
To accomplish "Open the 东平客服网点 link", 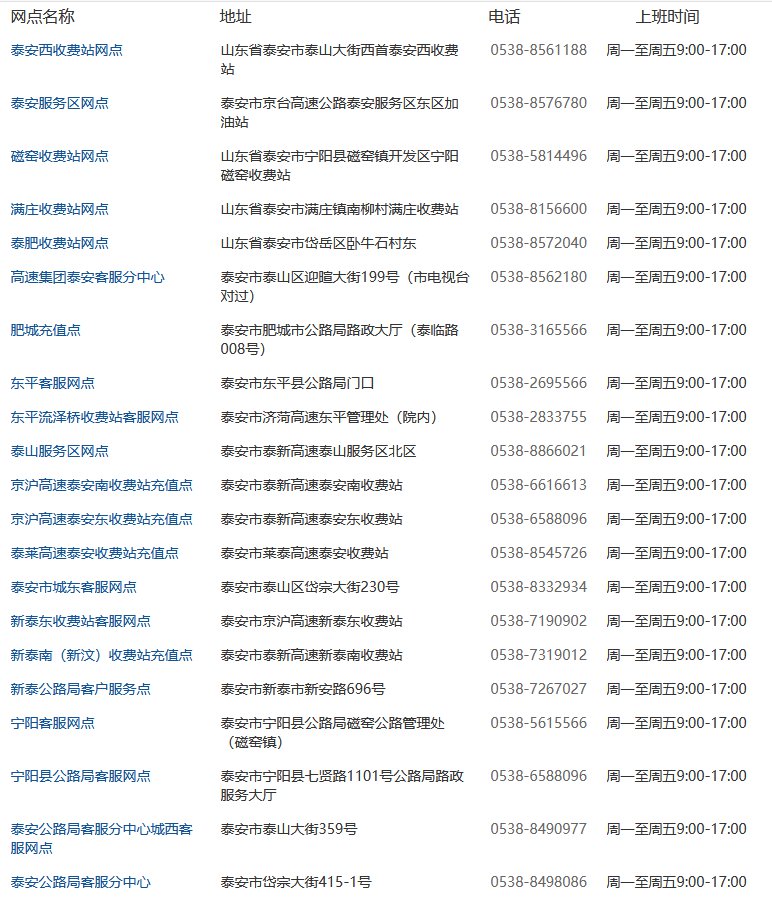I will click(x=52, y=383).
